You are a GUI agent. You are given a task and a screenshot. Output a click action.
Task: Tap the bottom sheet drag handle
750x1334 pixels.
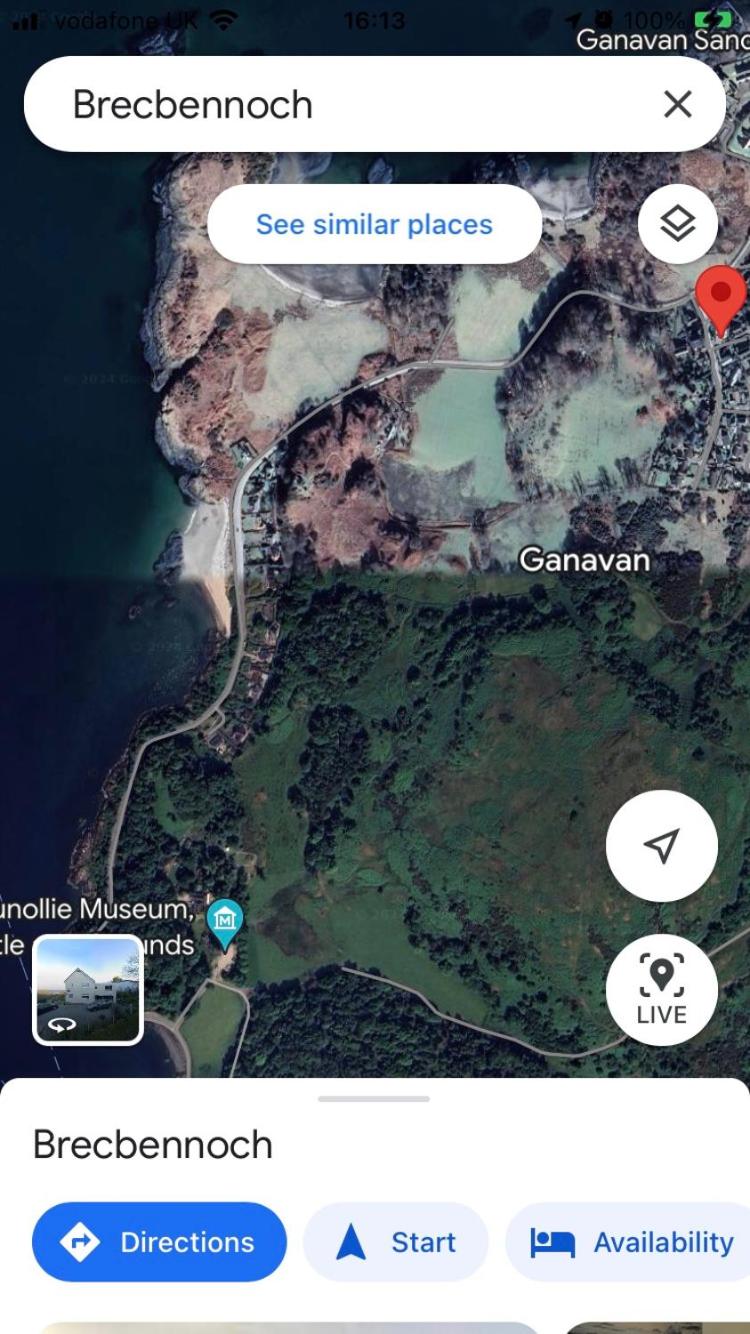point(374,1098)
